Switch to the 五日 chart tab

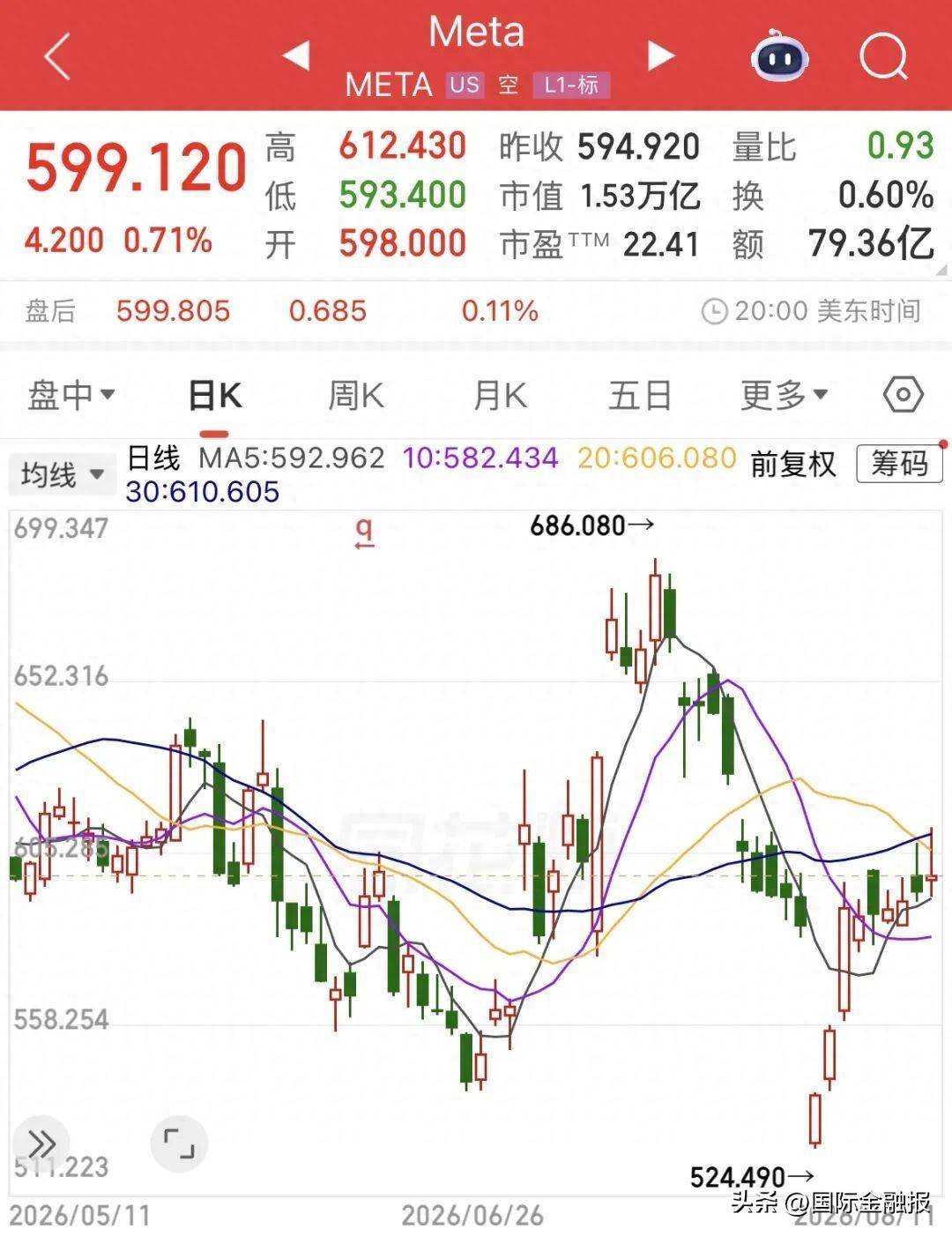(640, 395)
